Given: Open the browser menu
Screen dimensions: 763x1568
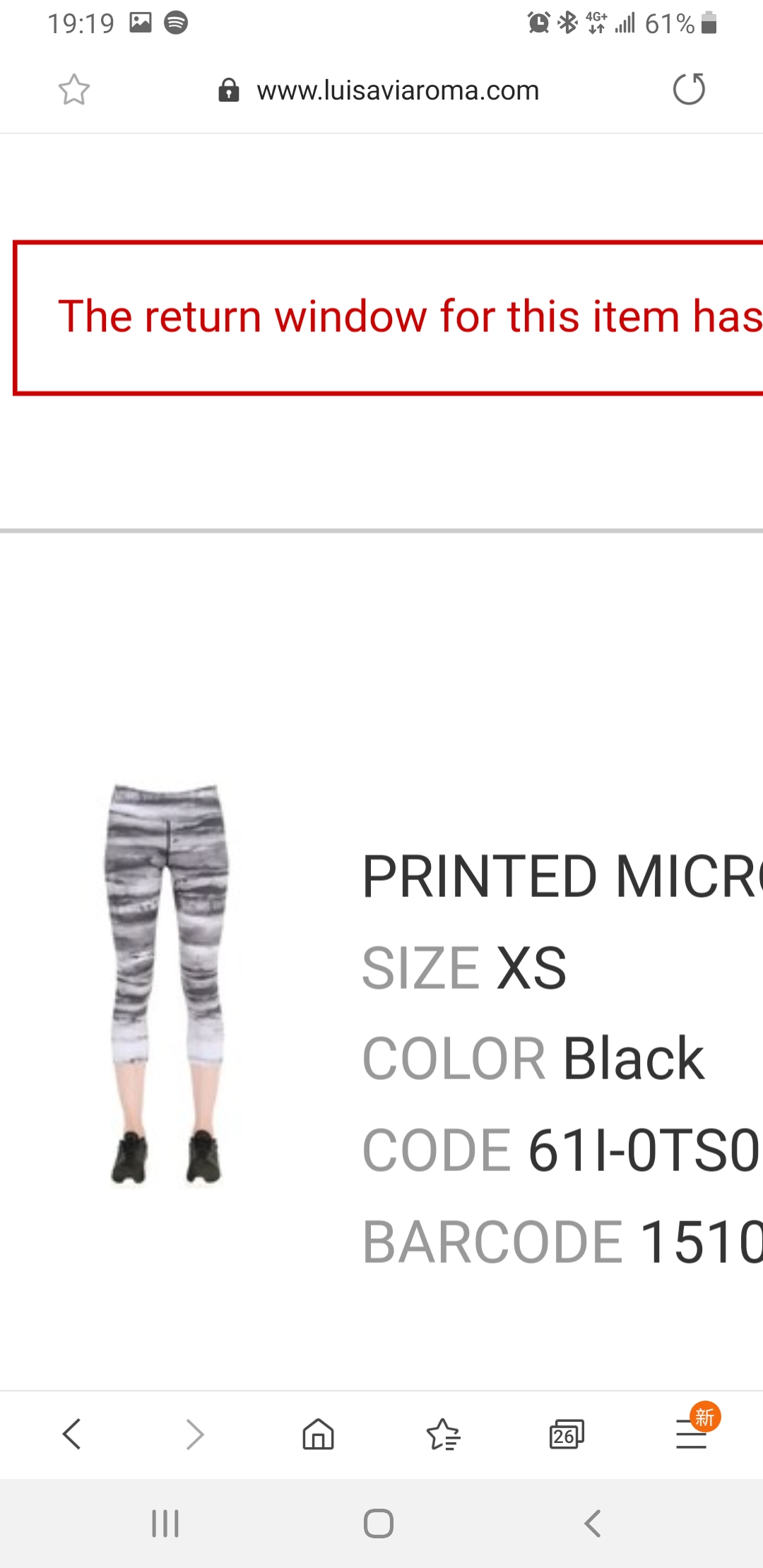Looking at the screenshot, I should (x=692, y=1434).
